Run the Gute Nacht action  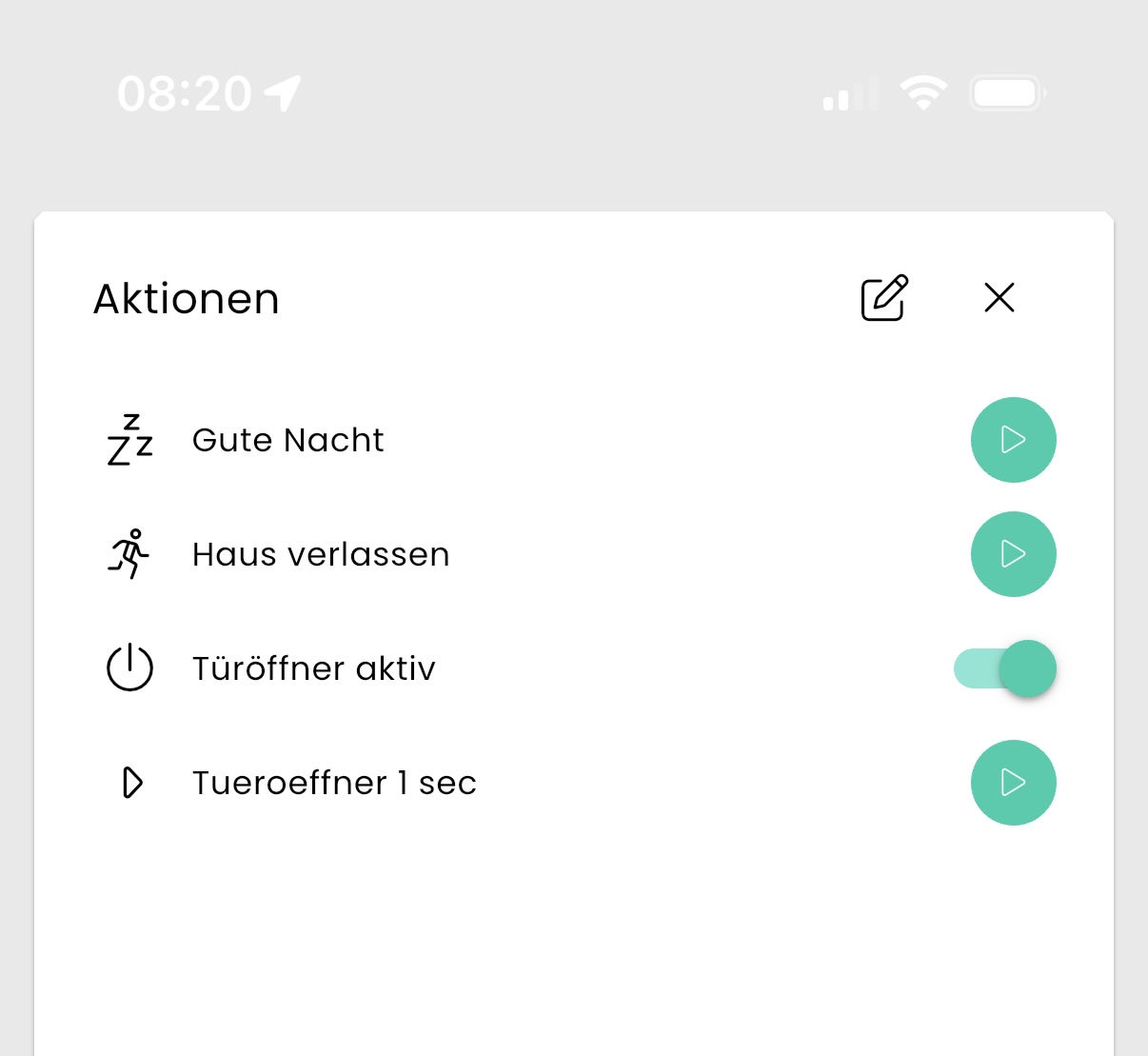click(1013, 440)
